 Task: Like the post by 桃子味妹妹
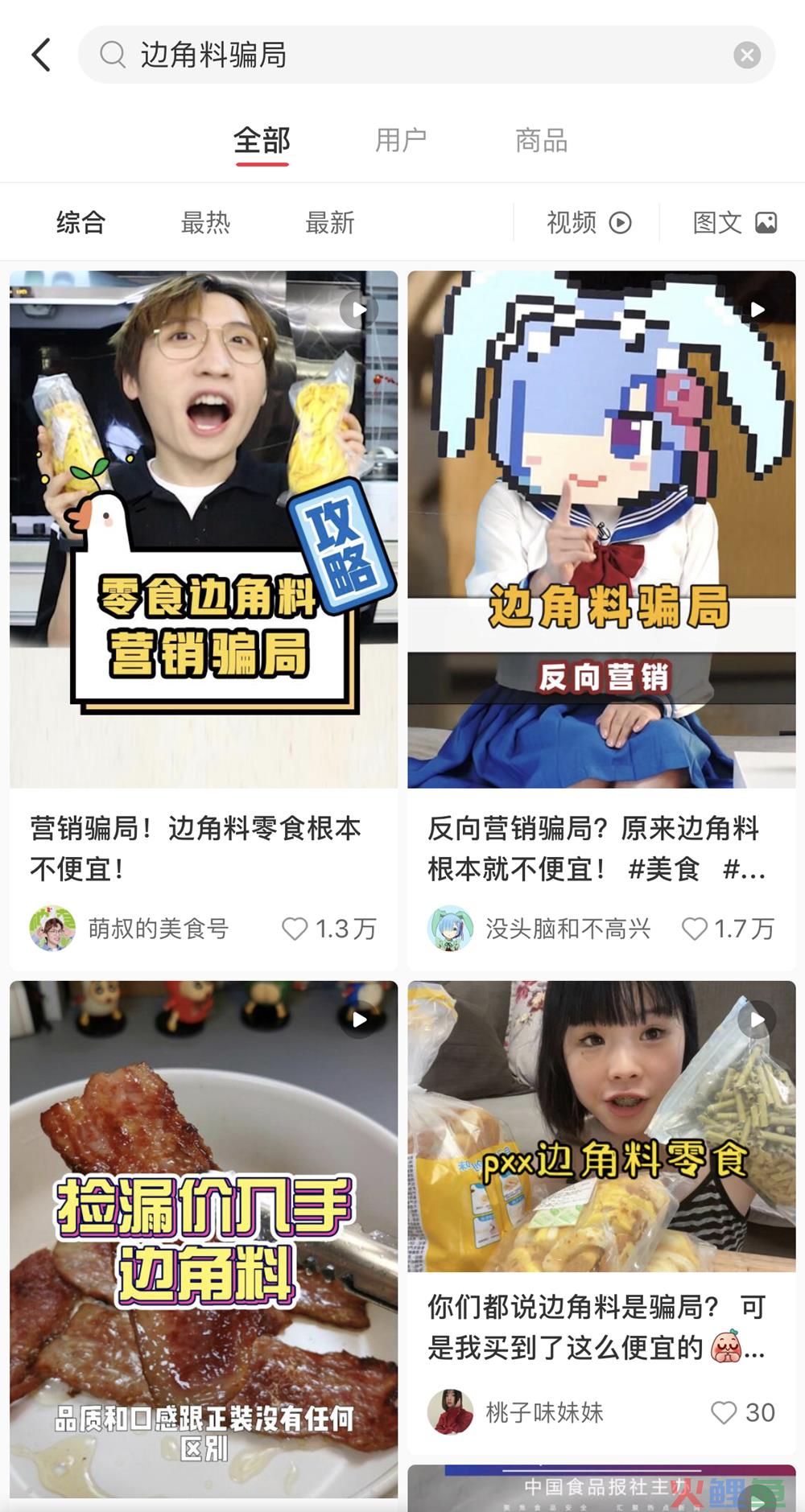pyautogui.click(x=724, y=1412)
